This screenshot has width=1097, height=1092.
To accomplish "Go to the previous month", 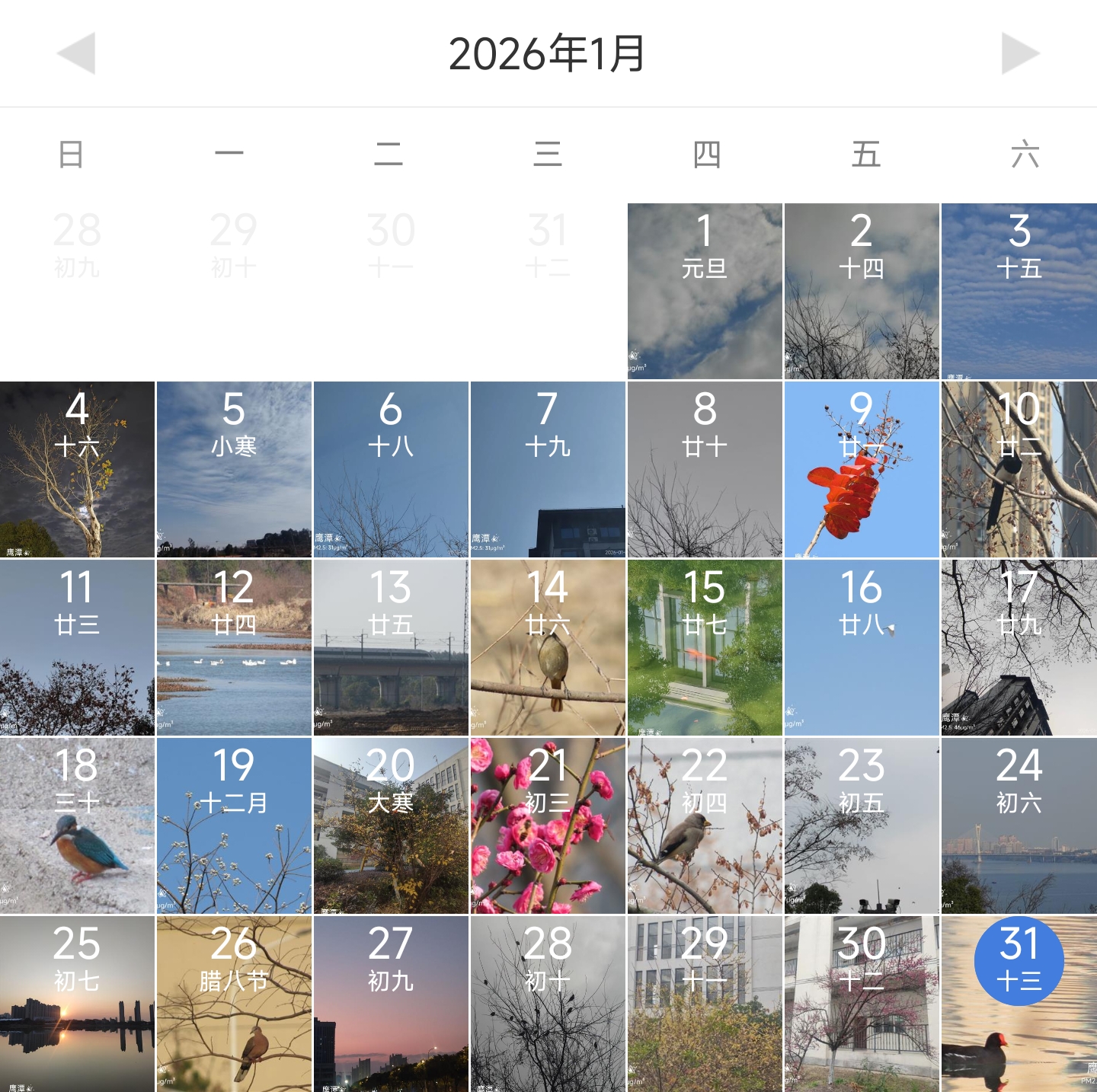I will [x=76, y=53].
